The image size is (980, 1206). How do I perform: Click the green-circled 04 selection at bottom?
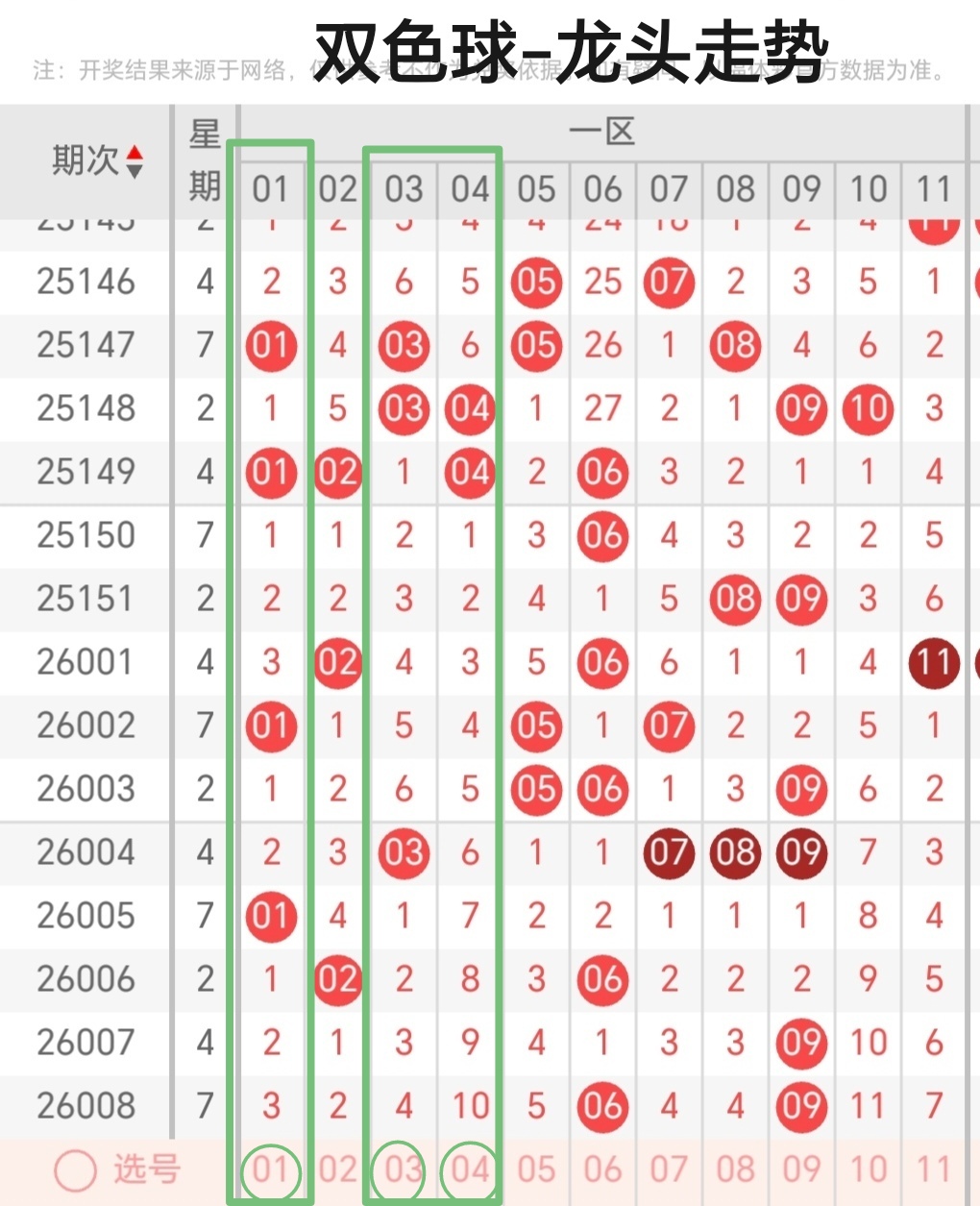(x=469, y=1171)
